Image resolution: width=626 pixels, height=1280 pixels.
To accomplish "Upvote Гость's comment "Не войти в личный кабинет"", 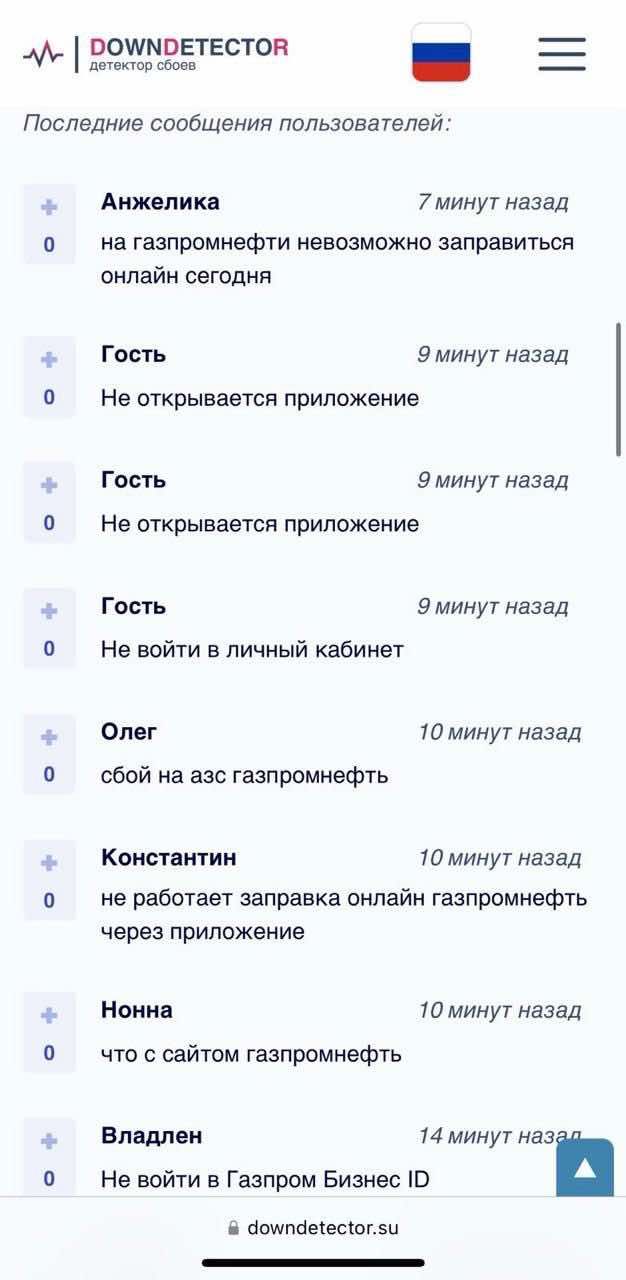I will [x=49, y=611].
